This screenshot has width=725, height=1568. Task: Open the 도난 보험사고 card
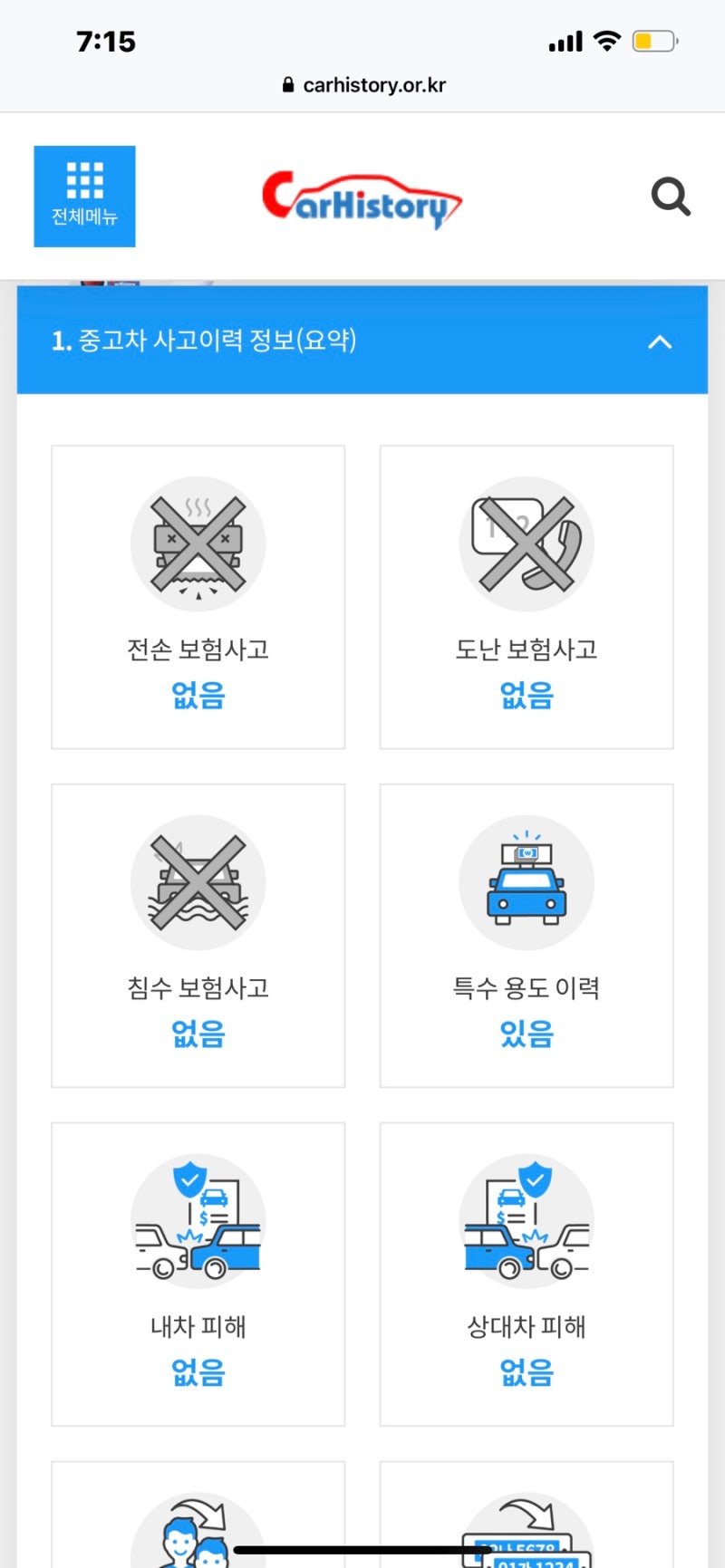tap(527, 597)
